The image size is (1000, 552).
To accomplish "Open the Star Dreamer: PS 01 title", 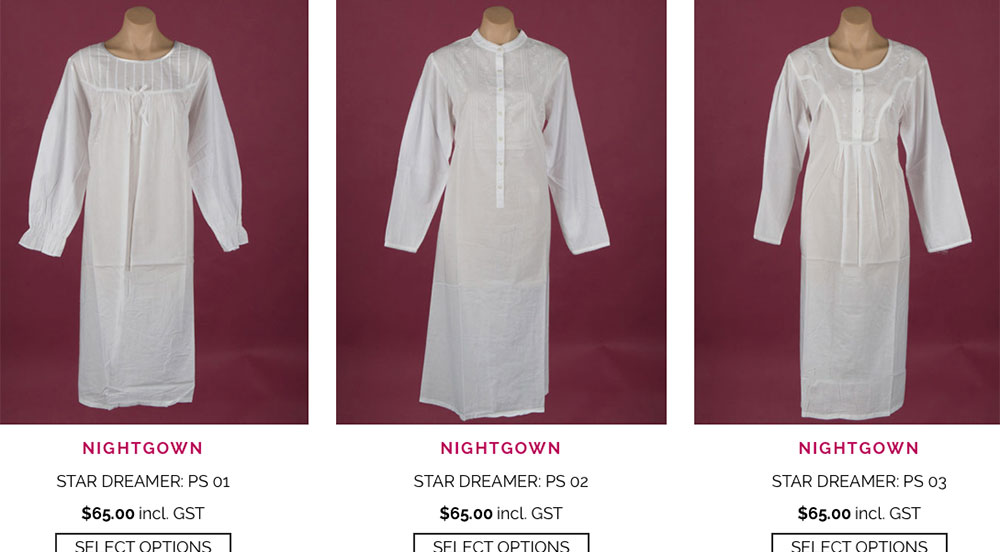I will (x=143, y=481).
